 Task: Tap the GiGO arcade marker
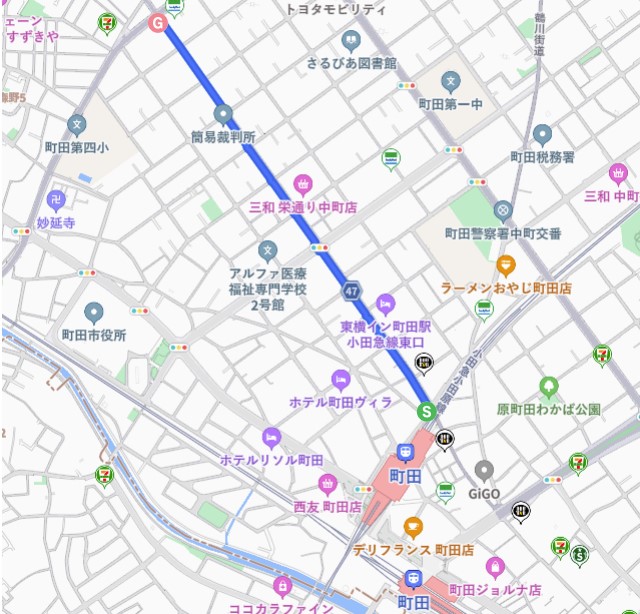click(484, 469)
